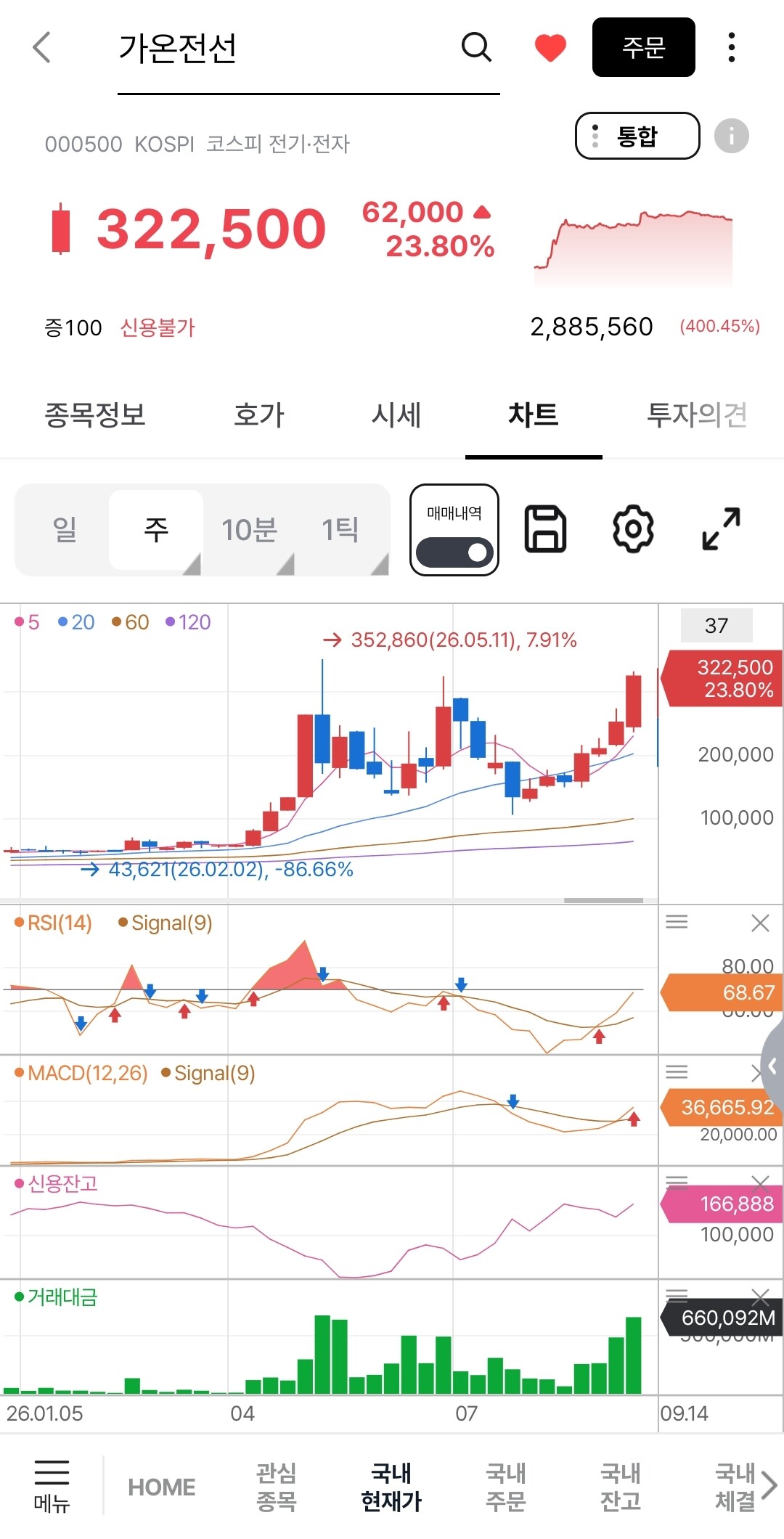Switch to the 호가 tab
Viewport: 784px width, 1539px height.
coord(258,415)
